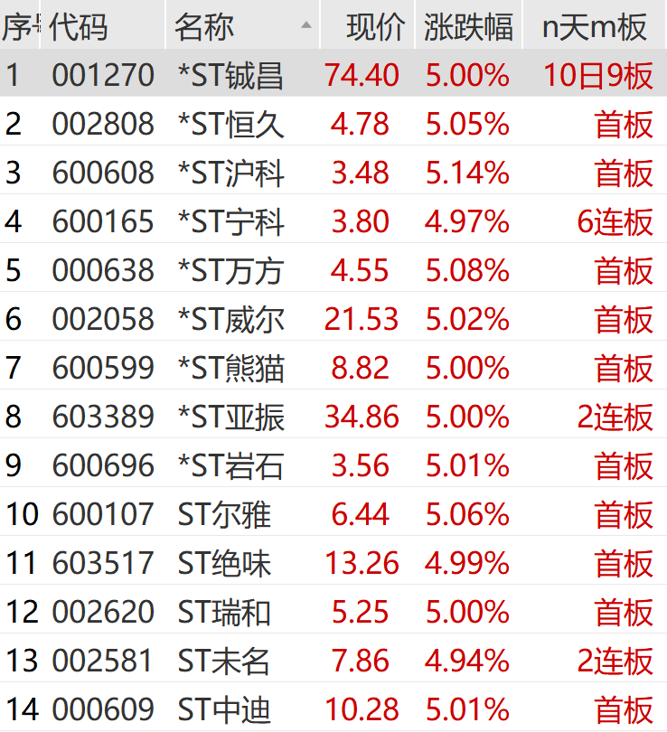The height and width of the screenshot is (732, 667).
Task: Open the *ST恒久 stock row
Action: click(231, 124)
